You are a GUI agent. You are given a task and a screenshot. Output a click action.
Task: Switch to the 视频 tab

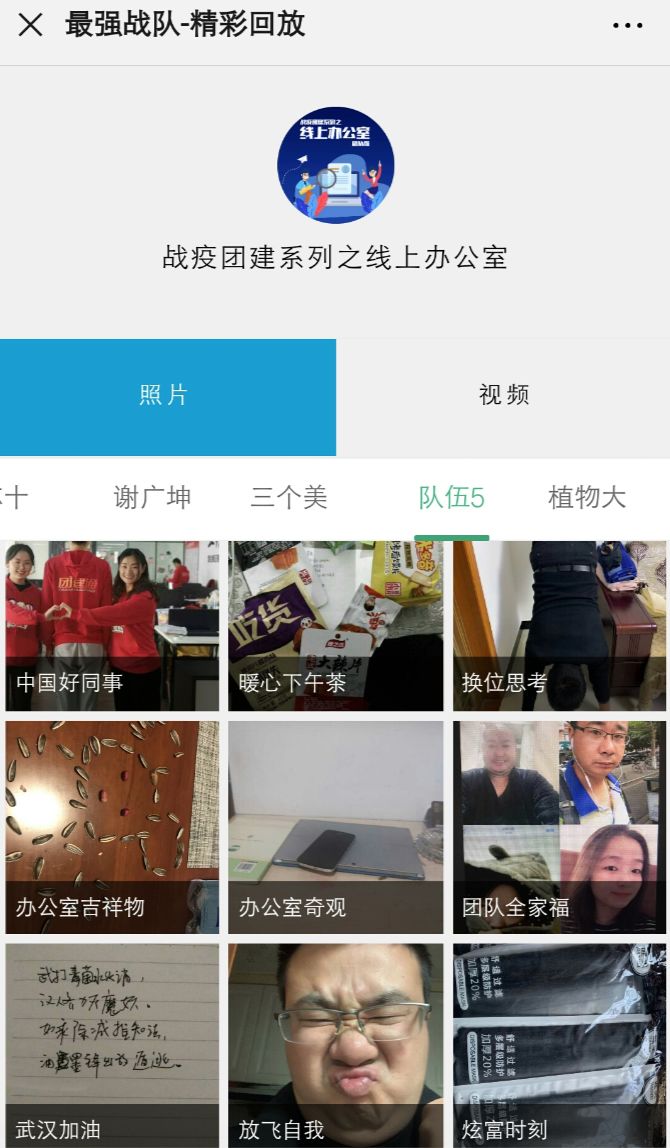pos(503,396)
